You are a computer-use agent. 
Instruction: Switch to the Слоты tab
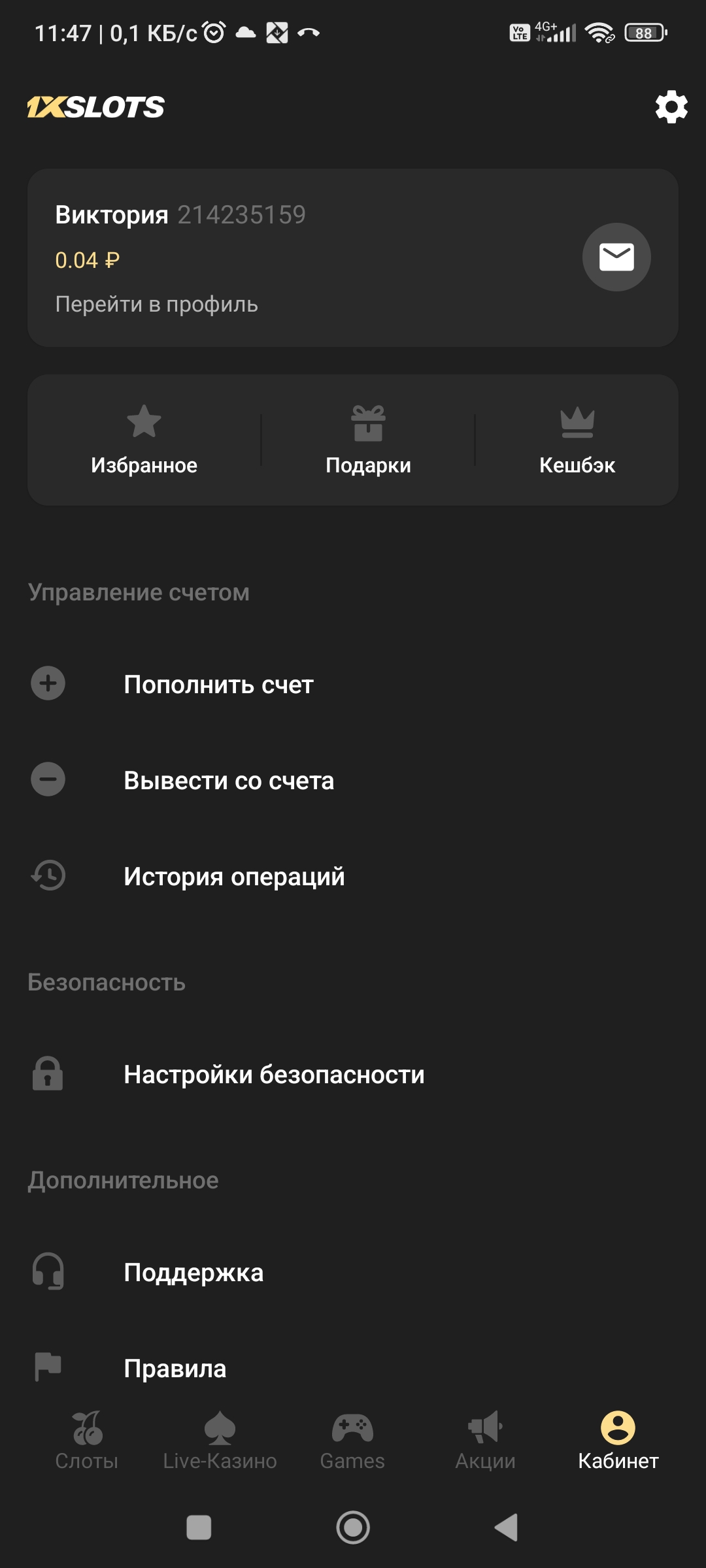click(87, 1441)
